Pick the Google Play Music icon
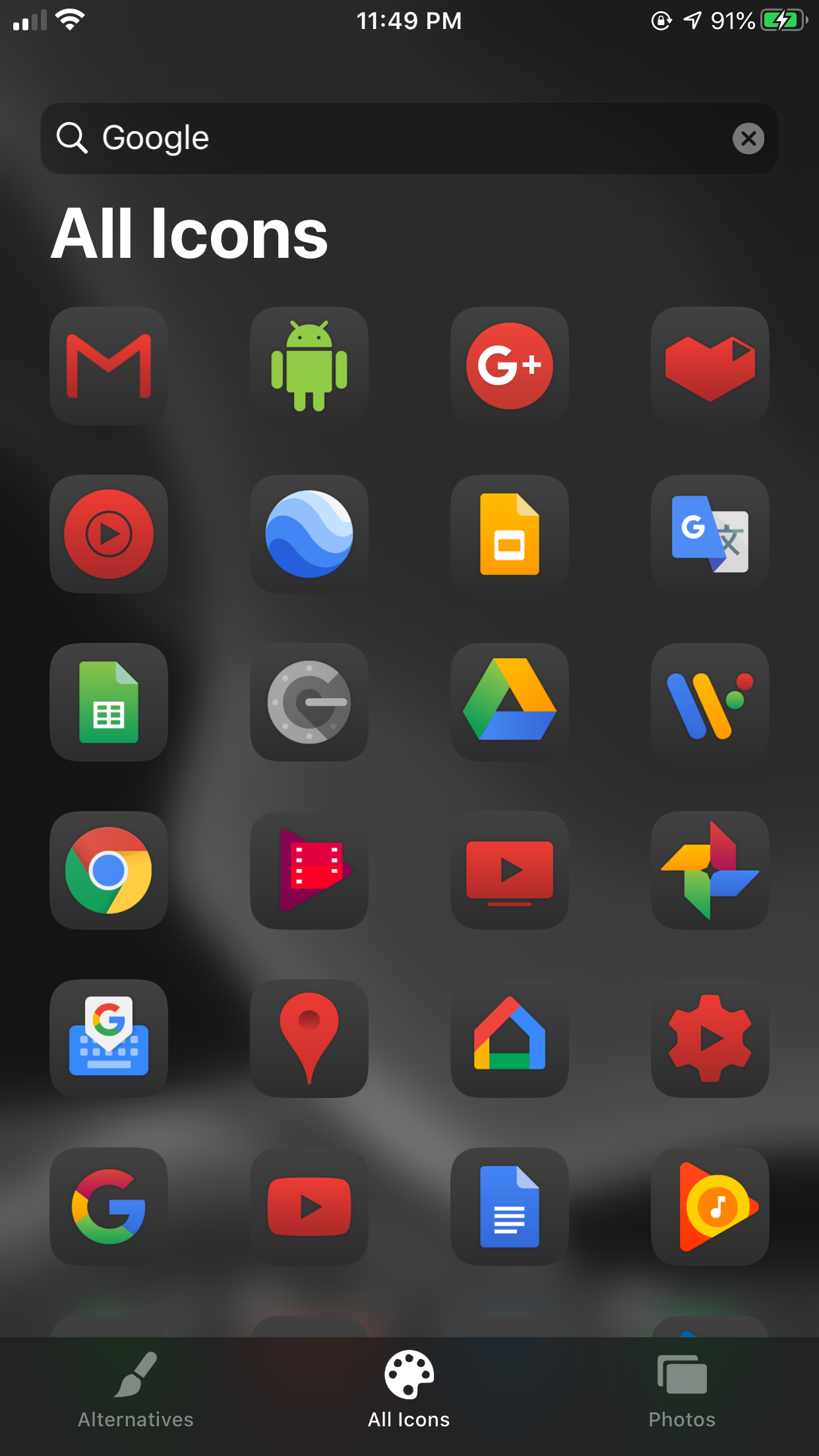 coord(710,1207)
